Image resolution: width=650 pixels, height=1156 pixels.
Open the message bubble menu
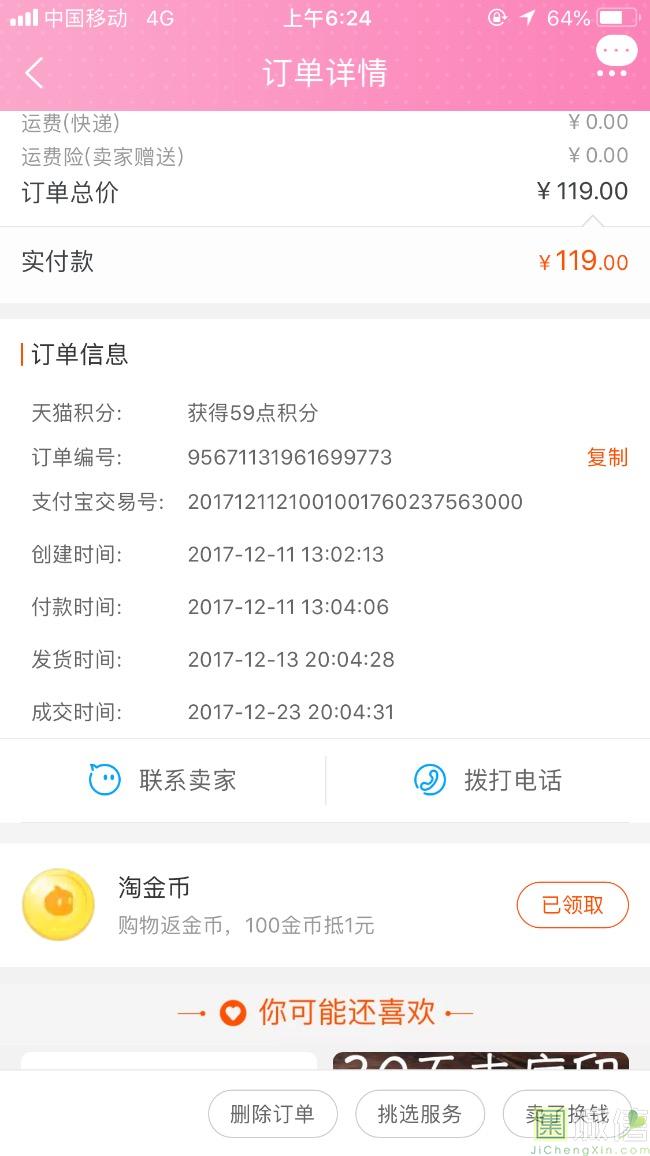tap(615, 56)
